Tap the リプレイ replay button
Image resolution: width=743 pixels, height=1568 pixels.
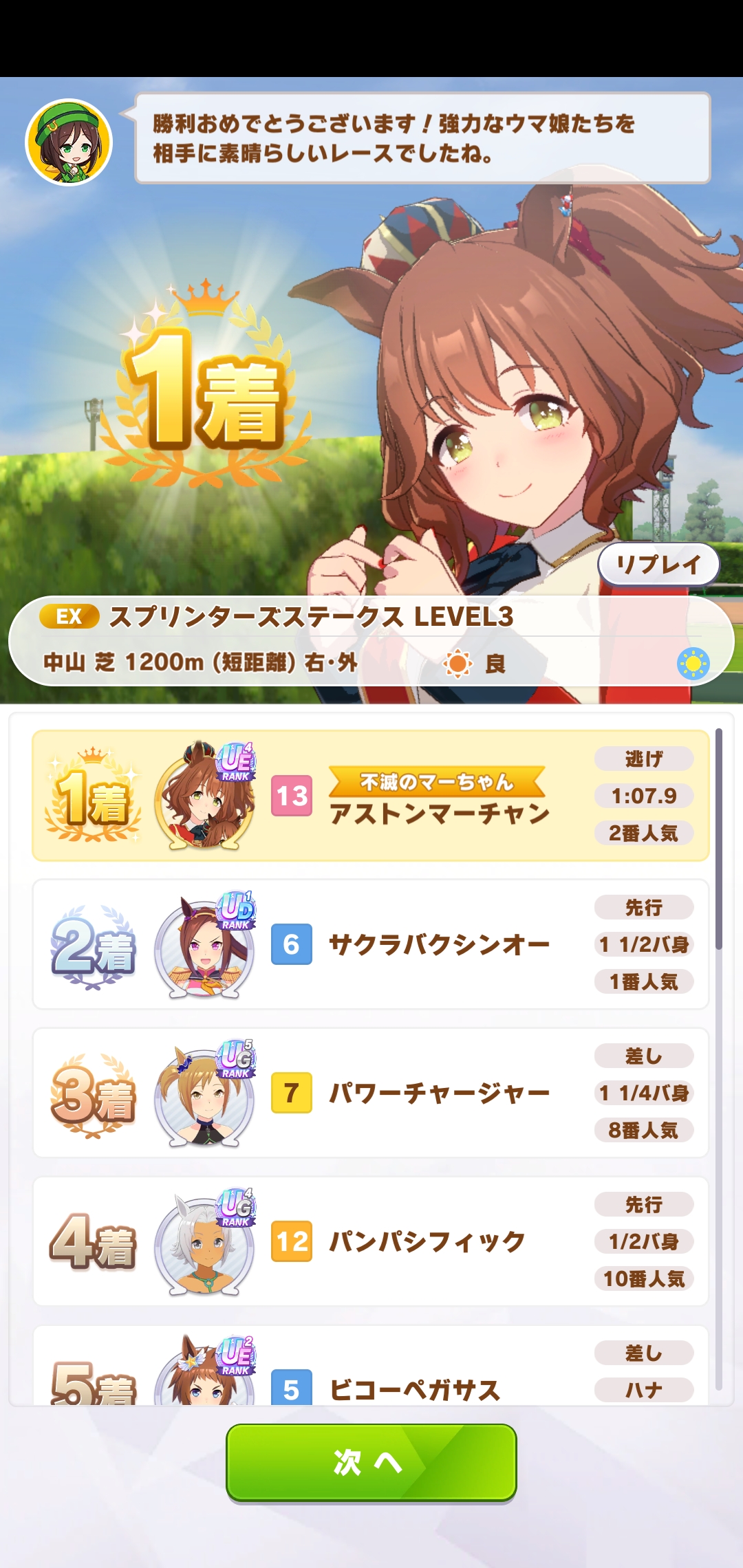click(x=658, y=565)
